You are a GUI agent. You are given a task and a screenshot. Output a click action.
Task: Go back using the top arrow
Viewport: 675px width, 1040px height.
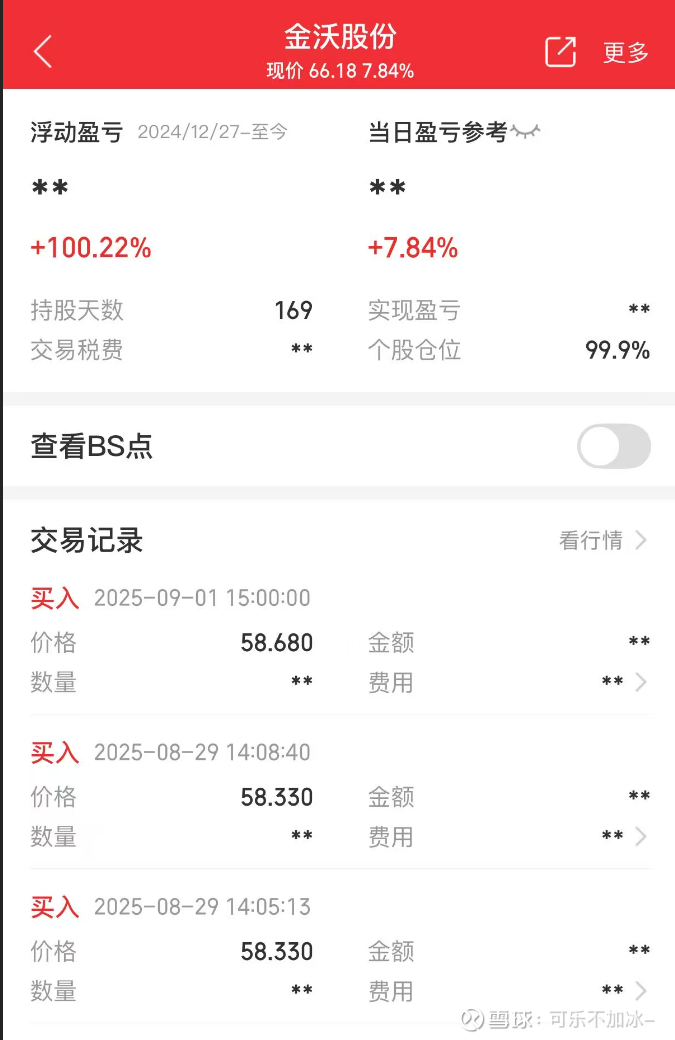click(43, 52)
